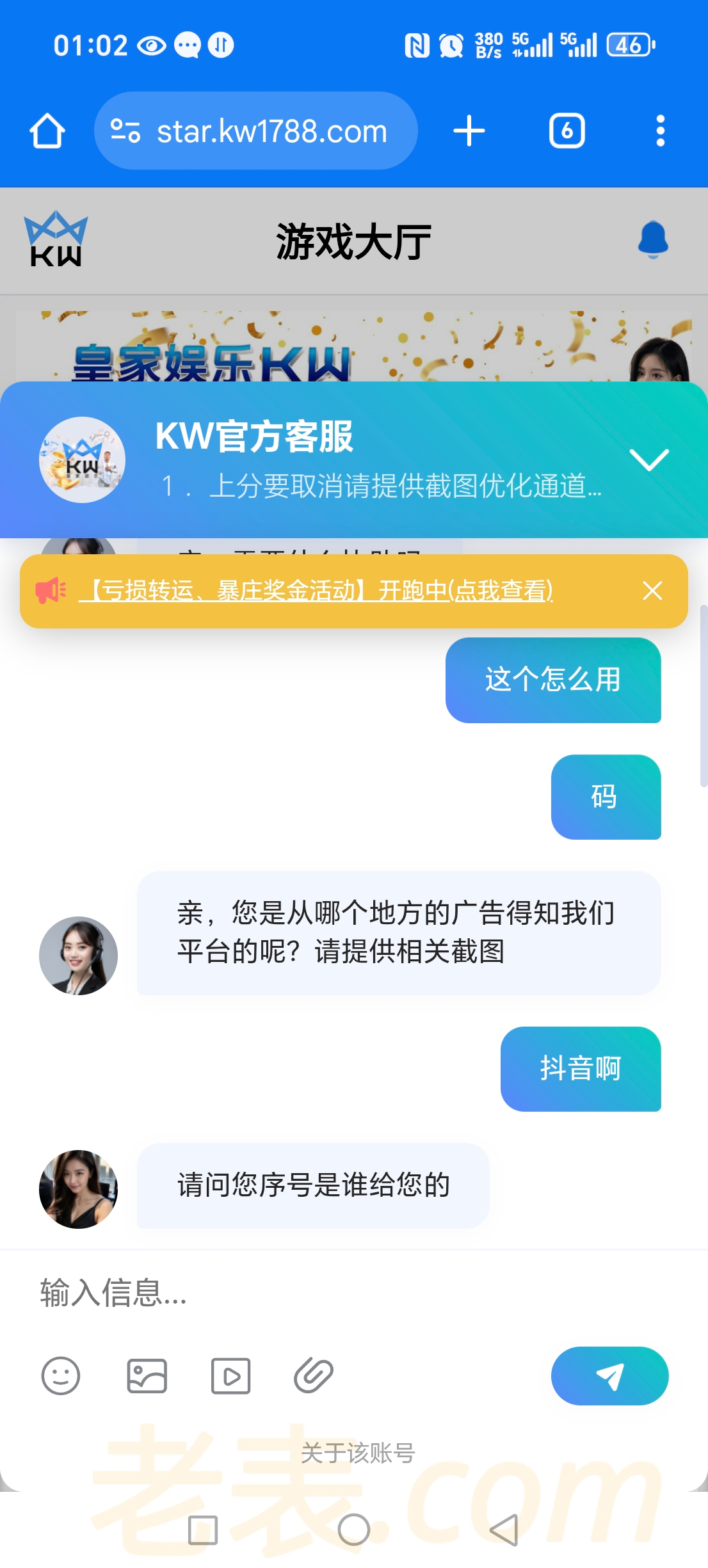708x1568 pixels.
Task: Attach a video to the chat
Action: click(230, 1376)
